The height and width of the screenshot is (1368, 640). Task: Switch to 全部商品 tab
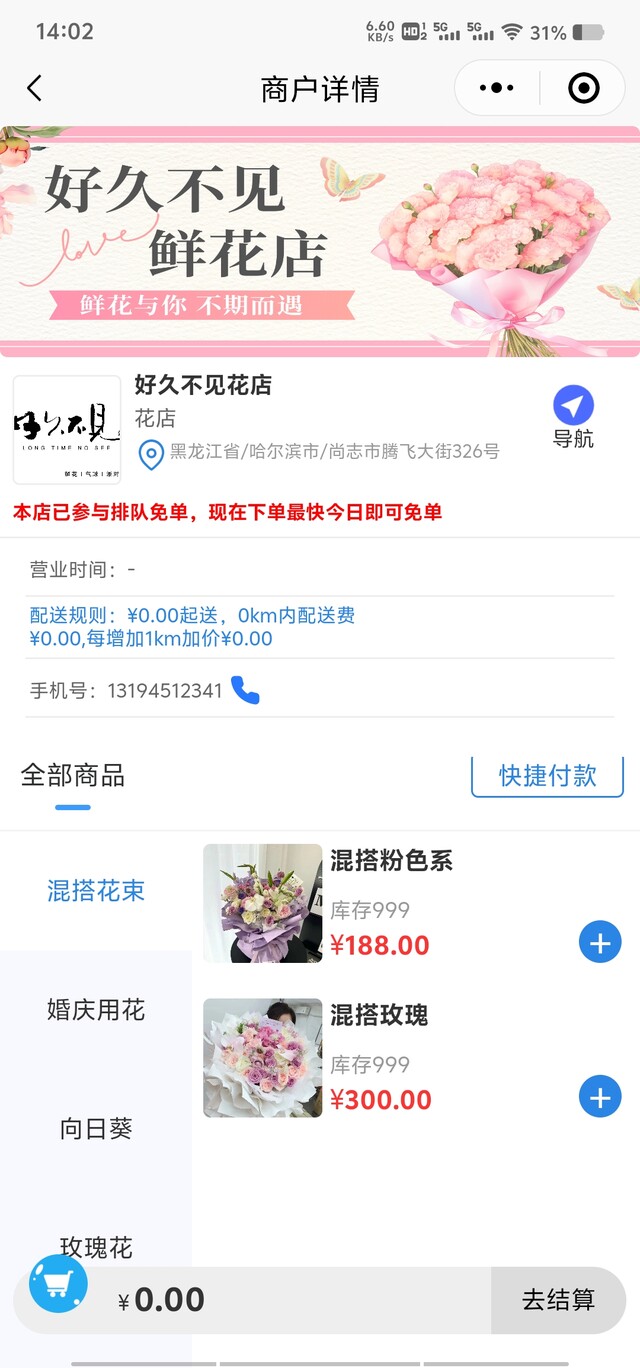(x=73, y=776)
